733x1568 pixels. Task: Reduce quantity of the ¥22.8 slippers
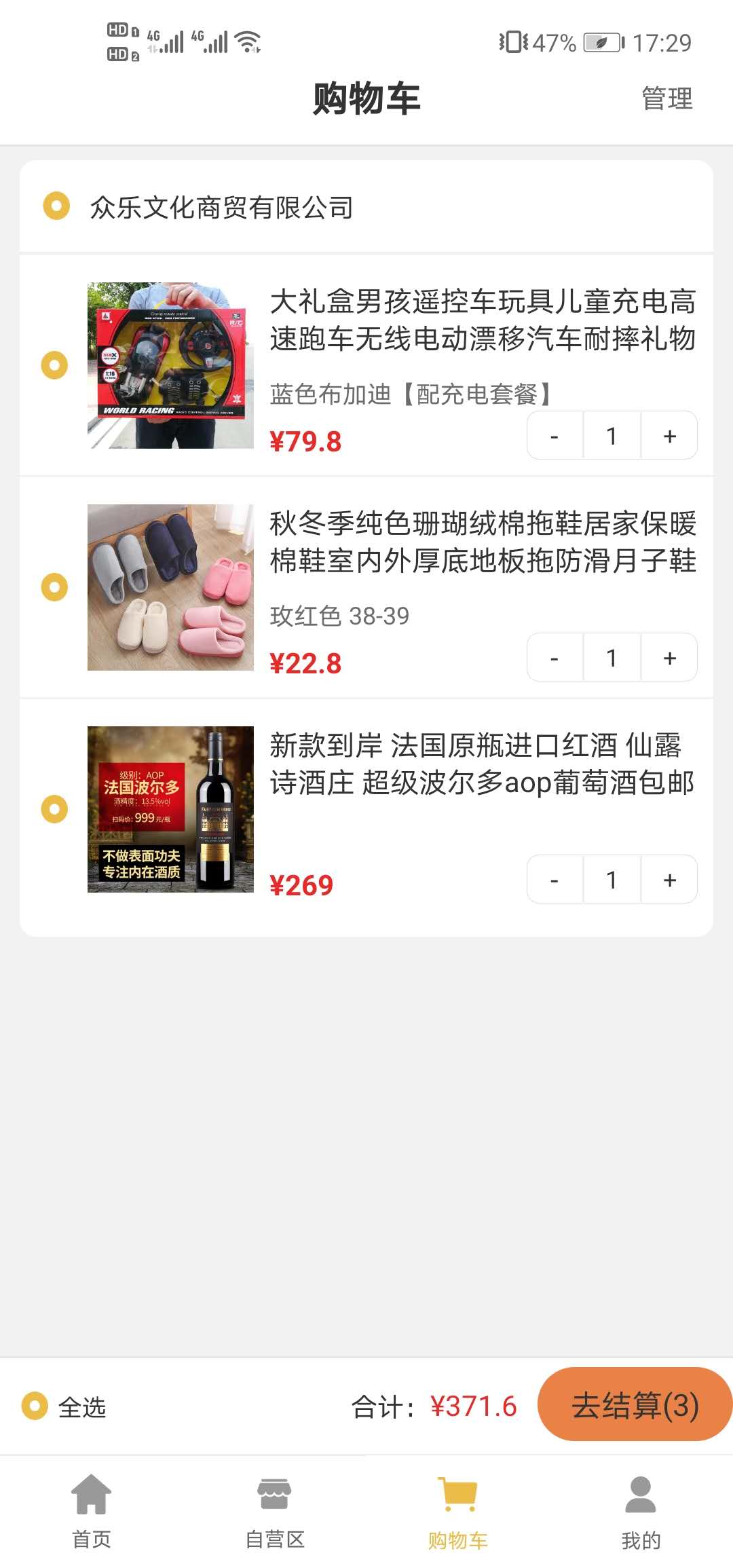point(555,658)
